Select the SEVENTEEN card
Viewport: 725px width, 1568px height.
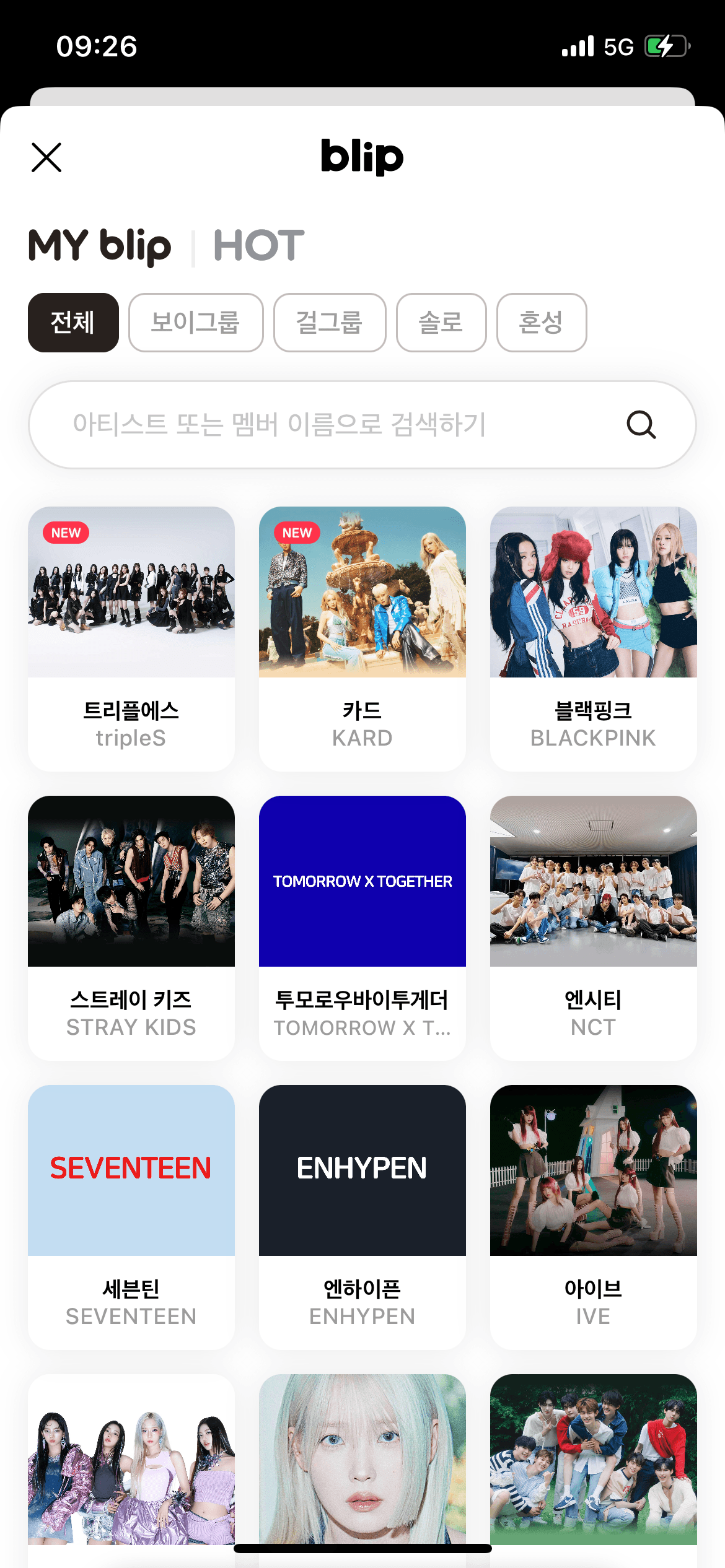131,1214
